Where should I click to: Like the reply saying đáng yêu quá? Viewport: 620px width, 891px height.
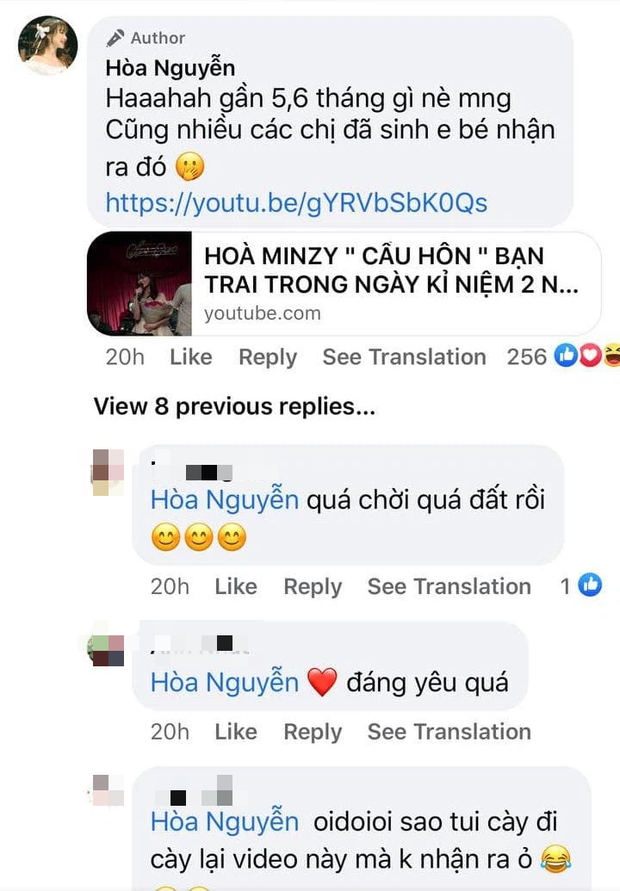(x=235, y=731)
